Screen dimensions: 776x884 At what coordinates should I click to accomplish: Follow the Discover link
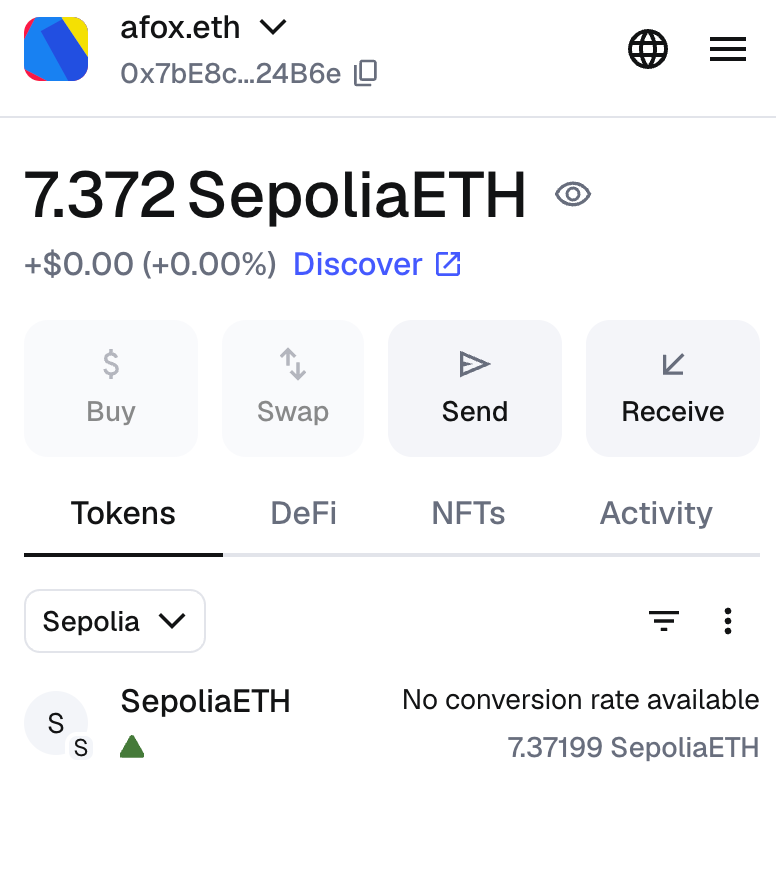click(376, 264)
